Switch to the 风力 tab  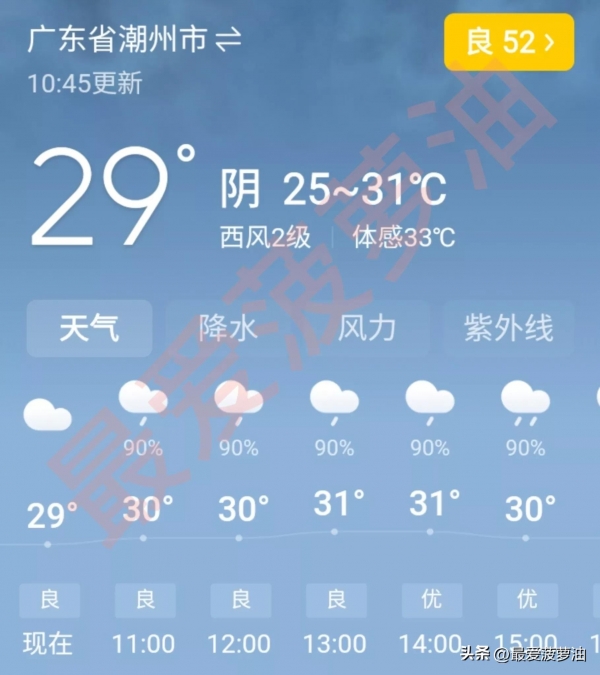(x=367, y=328)
